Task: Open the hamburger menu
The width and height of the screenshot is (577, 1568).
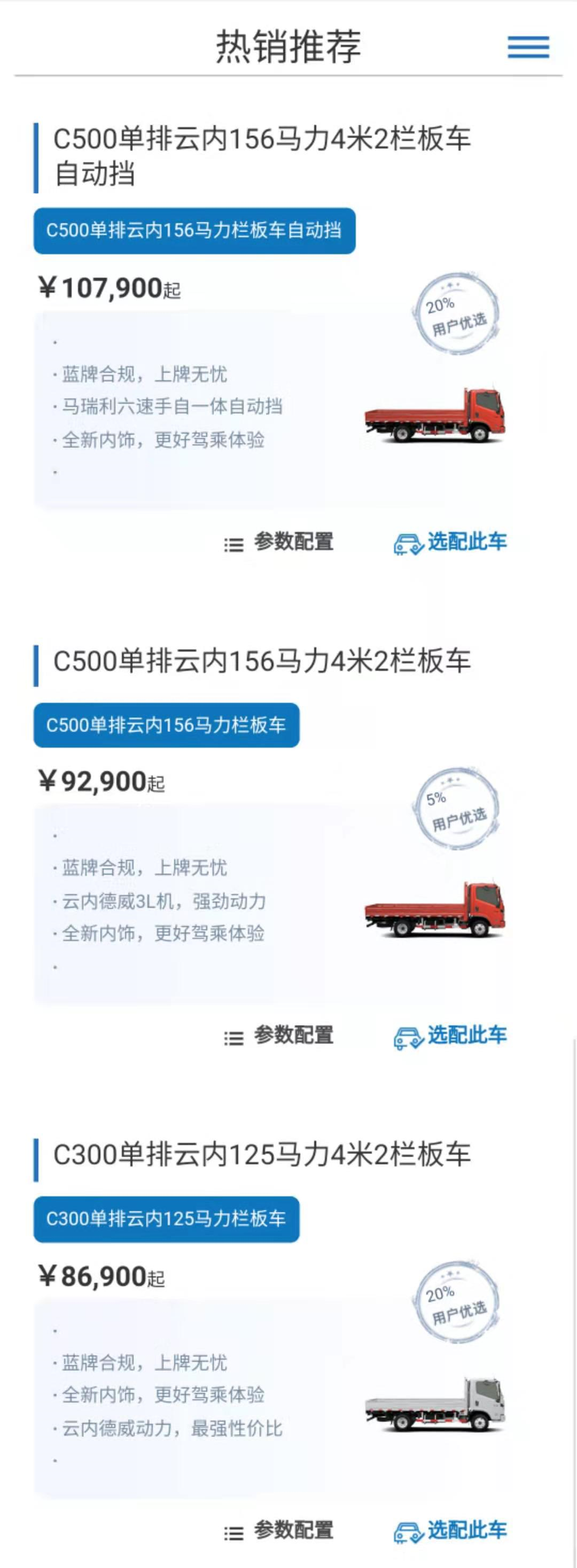Action: point(528,47)
